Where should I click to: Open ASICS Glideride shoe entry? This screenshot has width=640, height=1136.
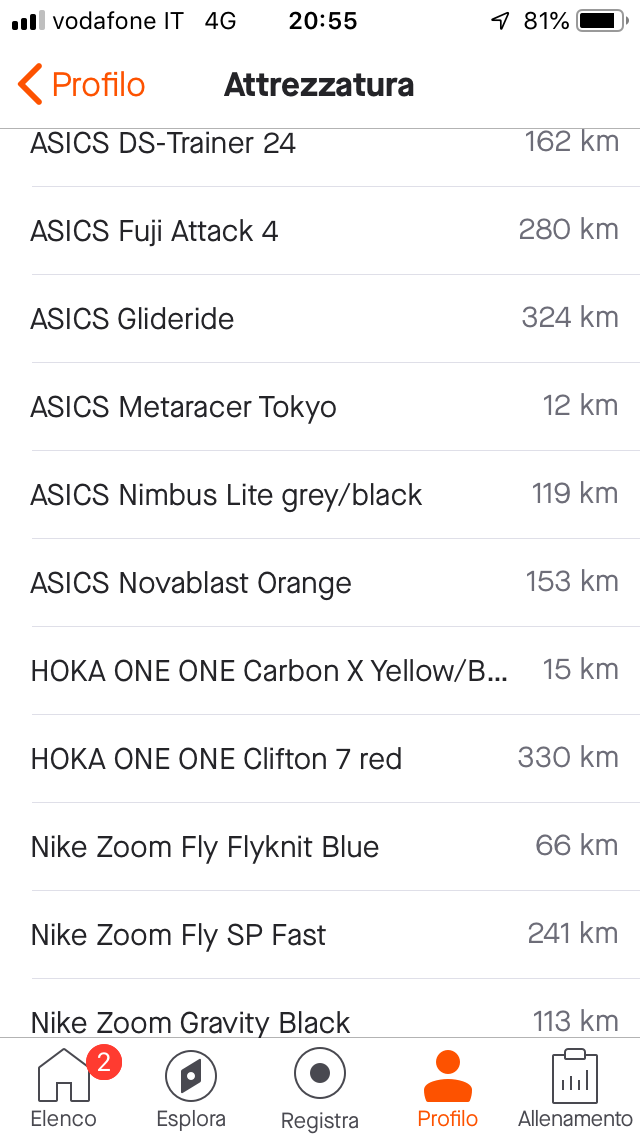coord(320,319)
